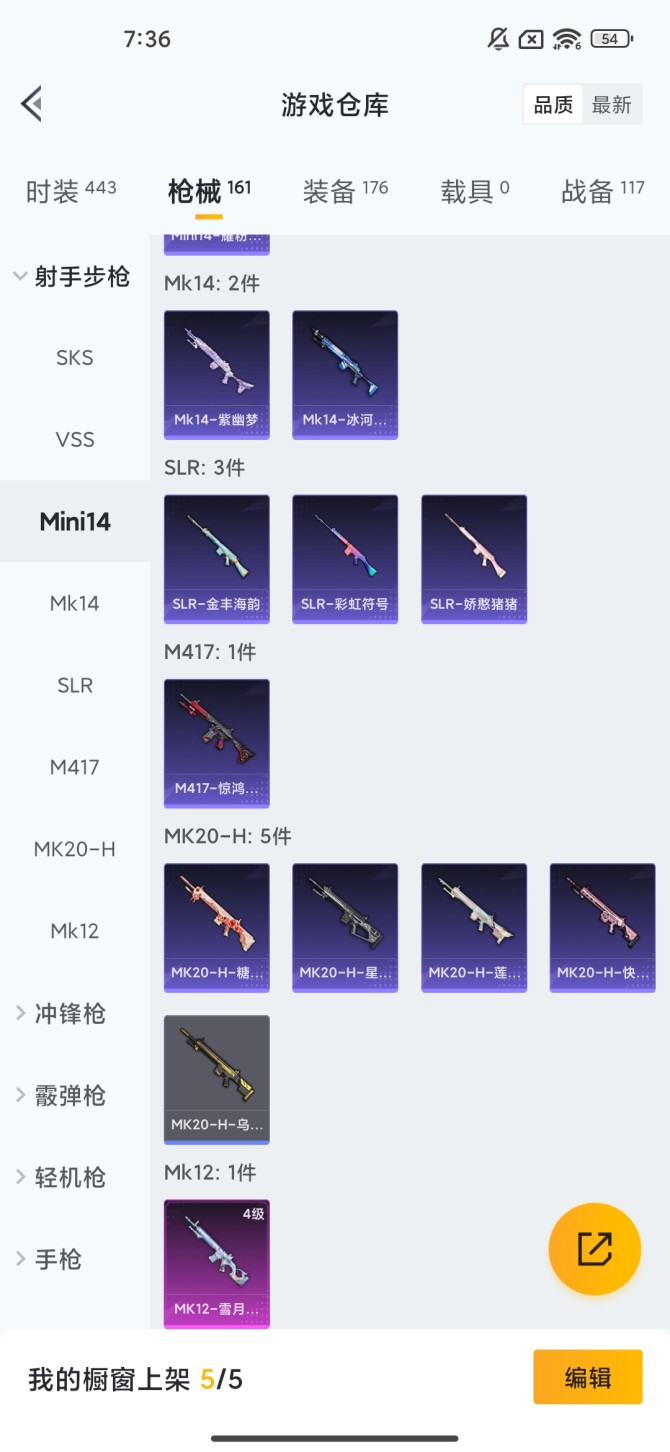Jump to VSS in the sidebar
This screenshot has height=1452, width=670.
[75, 440]
